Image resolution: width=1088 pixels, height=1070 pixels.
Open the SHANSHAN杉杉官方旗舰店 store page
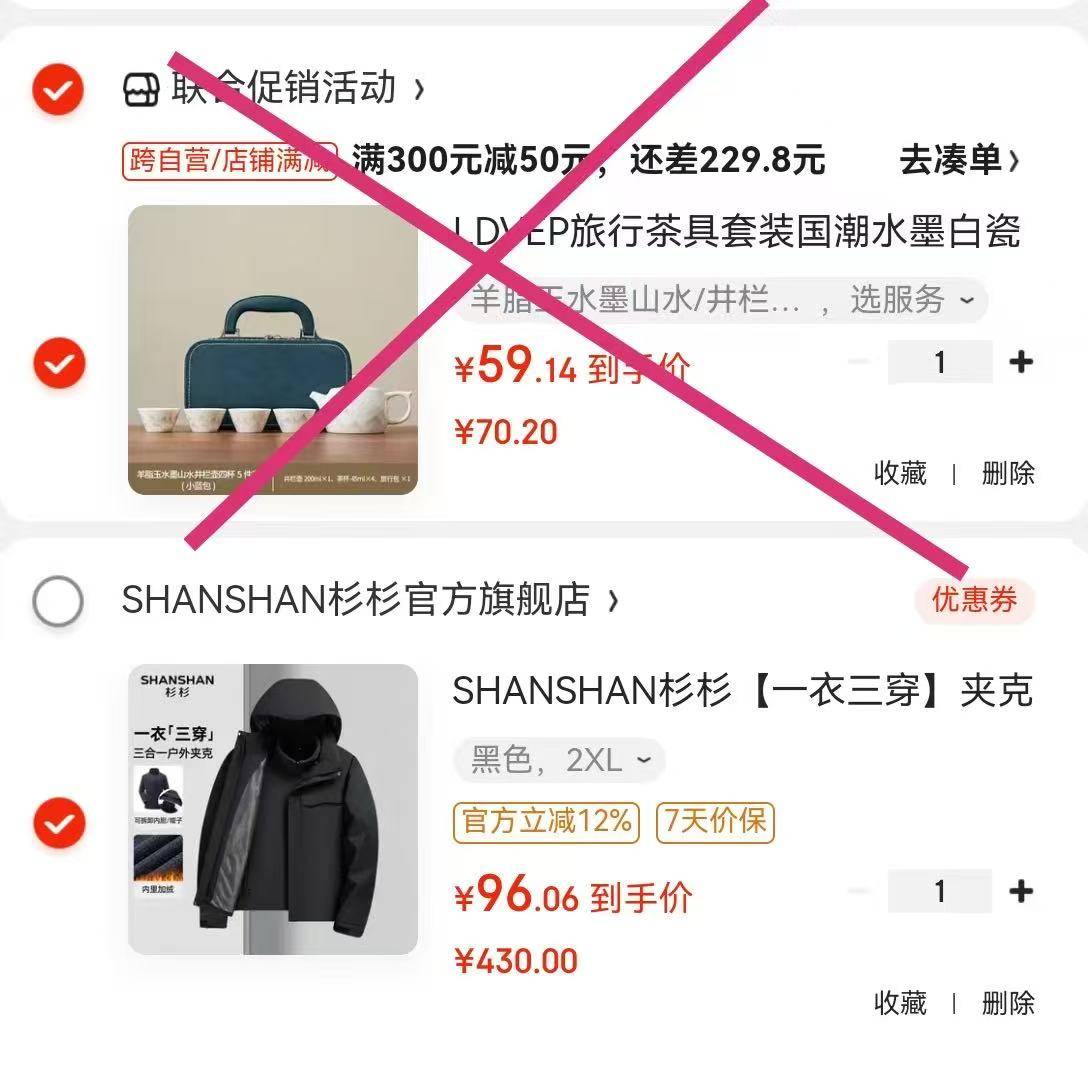coord(368,600)
